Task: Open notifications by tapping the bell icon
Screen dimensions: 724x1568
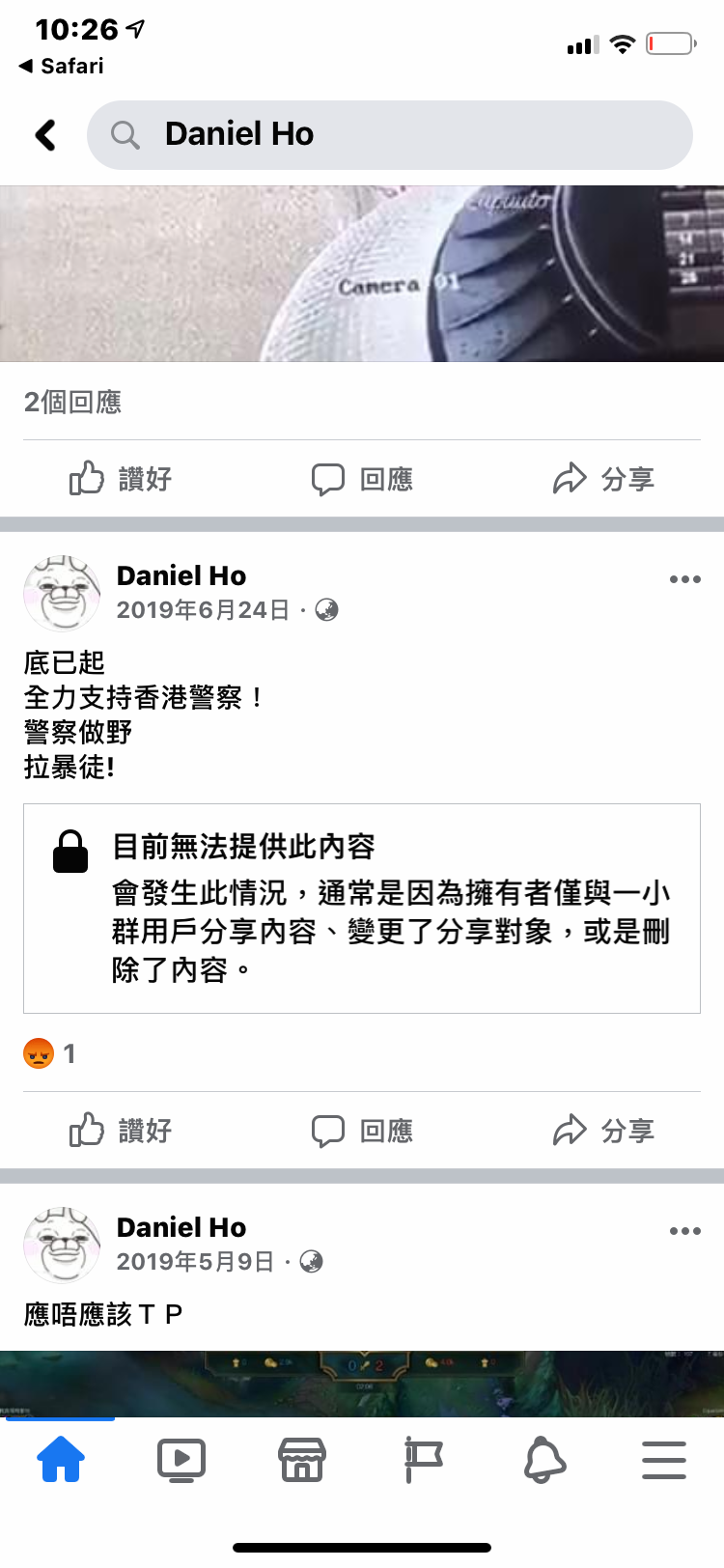Action: [543, 1461]
